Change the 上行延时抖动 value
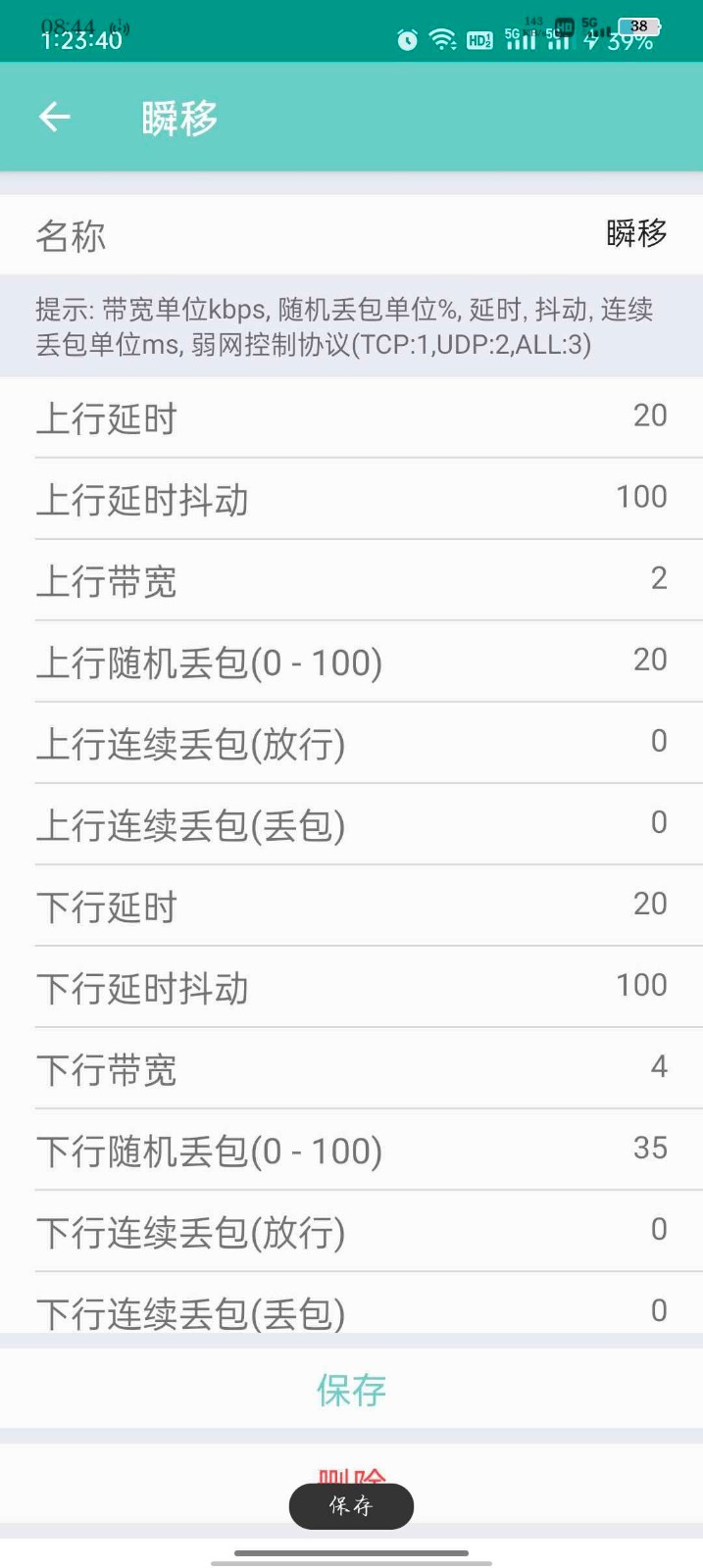This screenshot has width=703, height=1568. pos(641,497)
